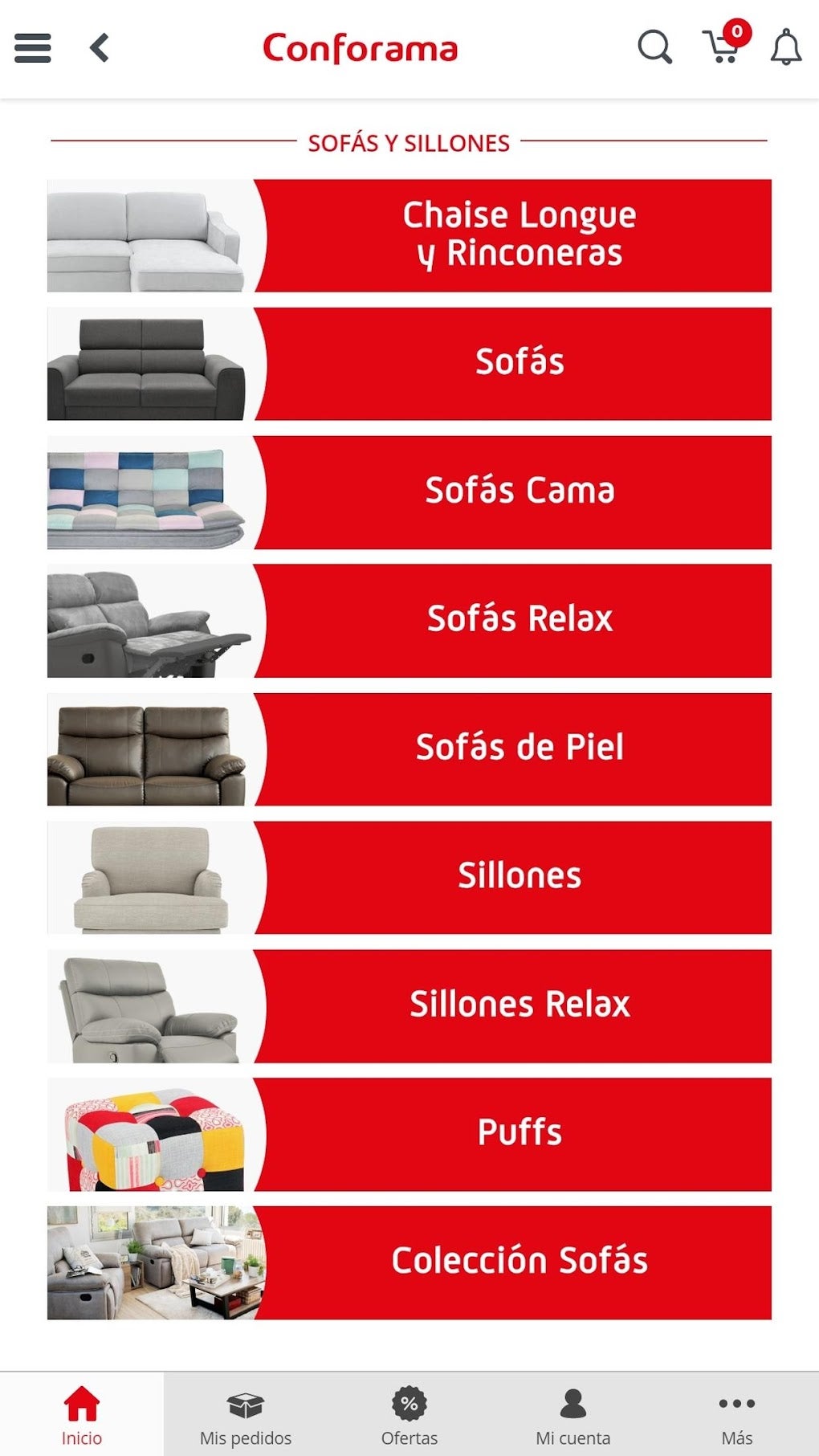
Task: Open the Más tab
Action: click(x=736, y=1415)
